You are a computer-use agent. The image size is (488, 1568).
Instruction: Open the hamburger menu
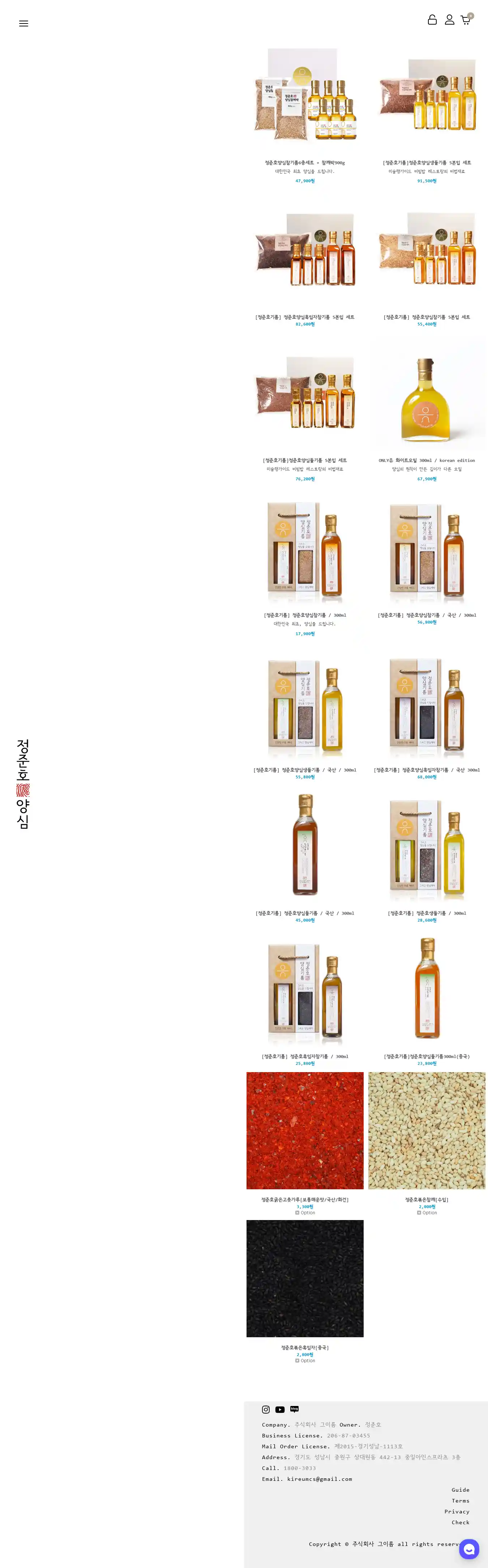[24, 24]
